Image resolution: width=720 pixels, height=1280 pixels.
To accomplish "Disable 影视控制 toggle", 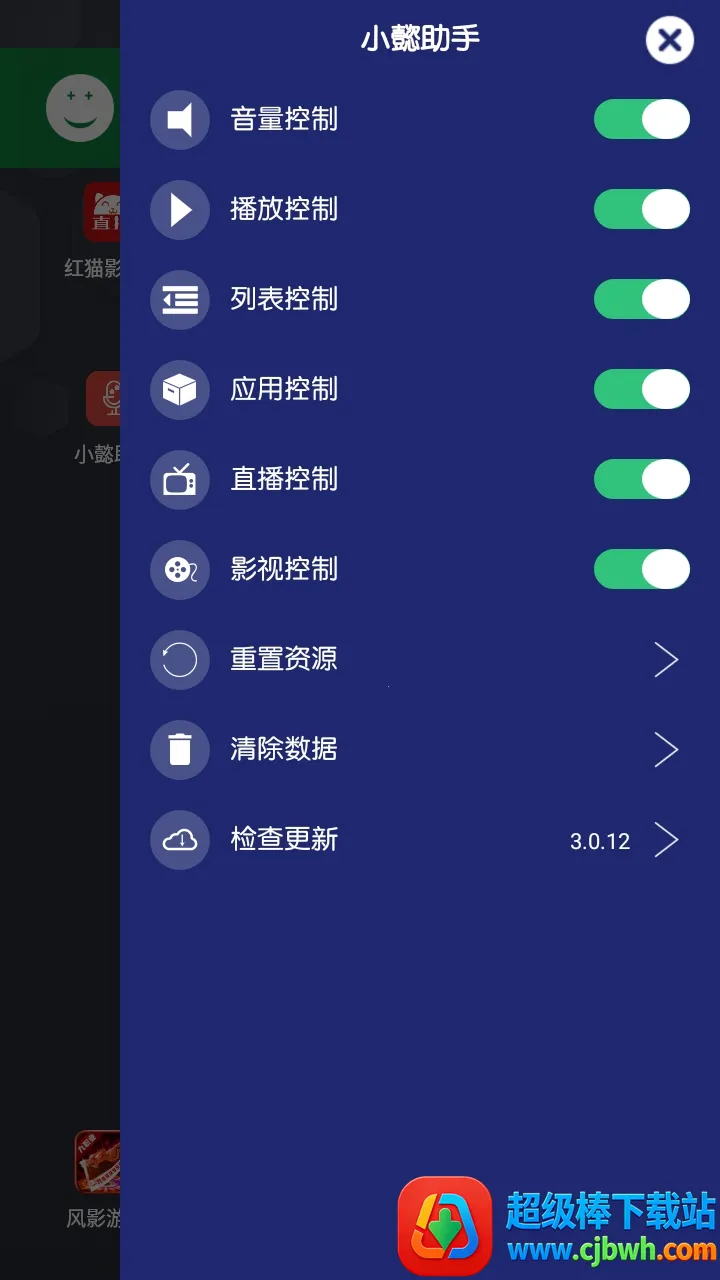I will tap(641, 570).
